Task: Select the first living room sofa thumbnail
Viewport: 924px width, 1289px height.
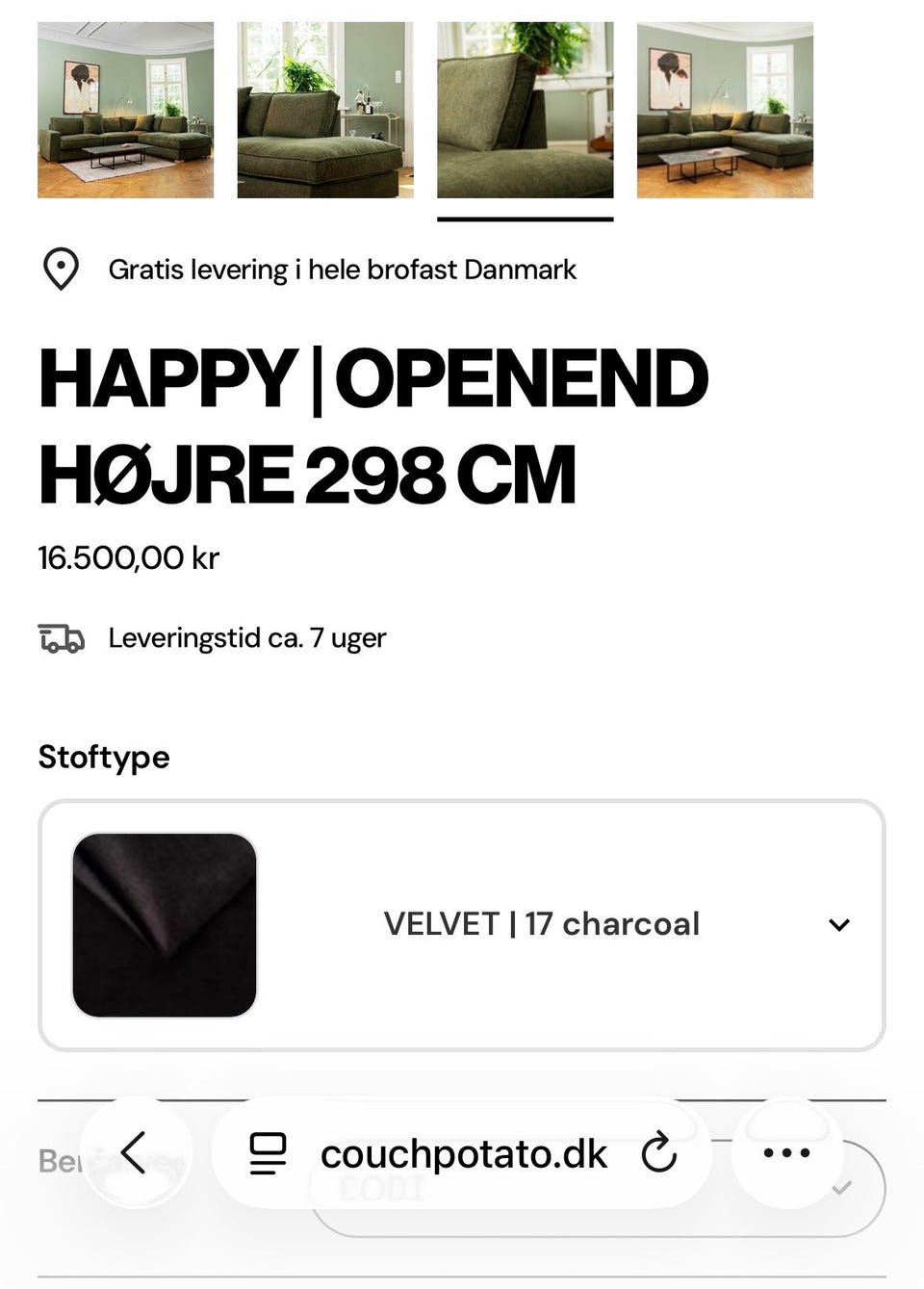Action: [125, 107]
